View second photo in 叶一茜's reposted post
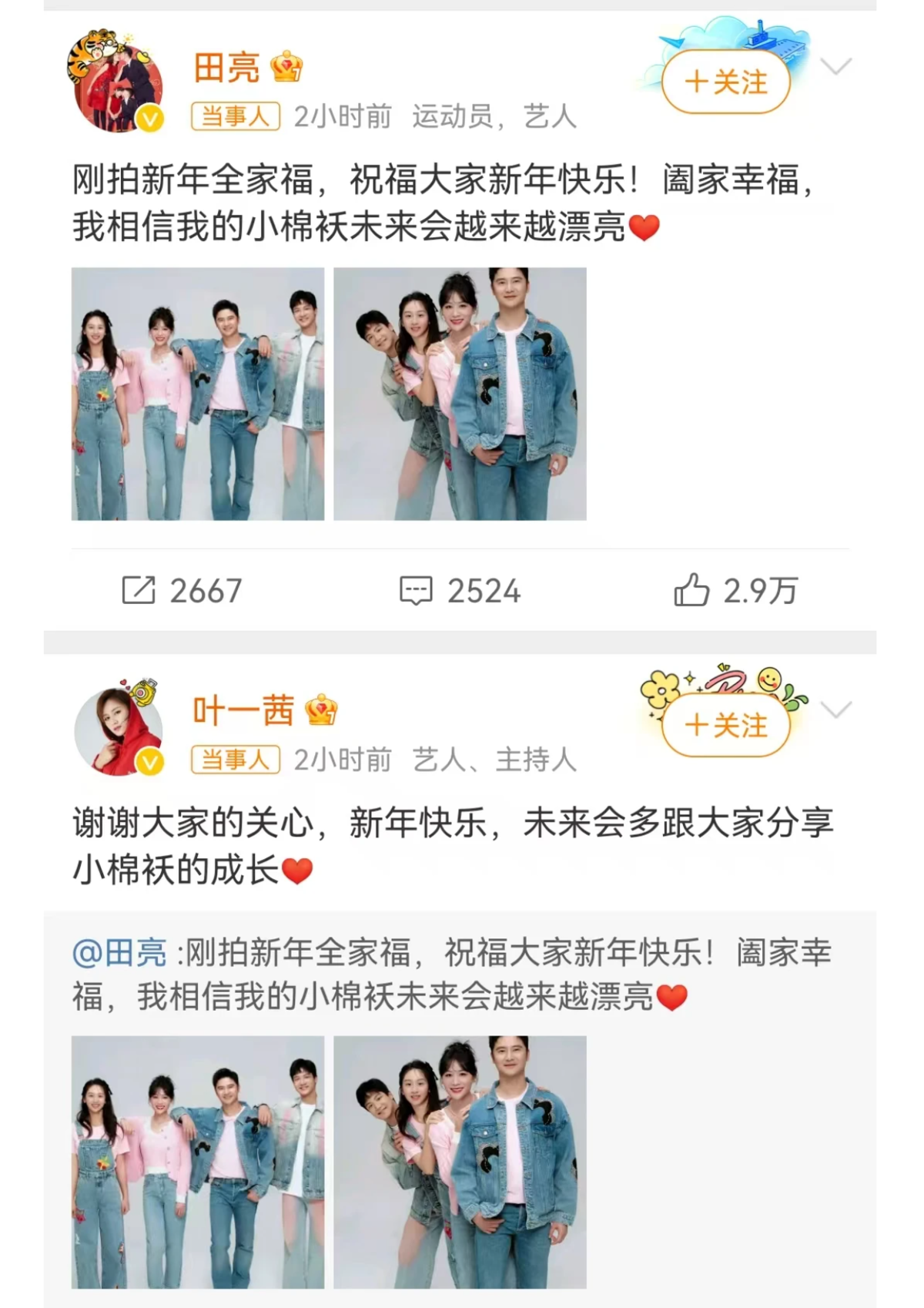924x1308 pixels. (x=460, y=1162)
